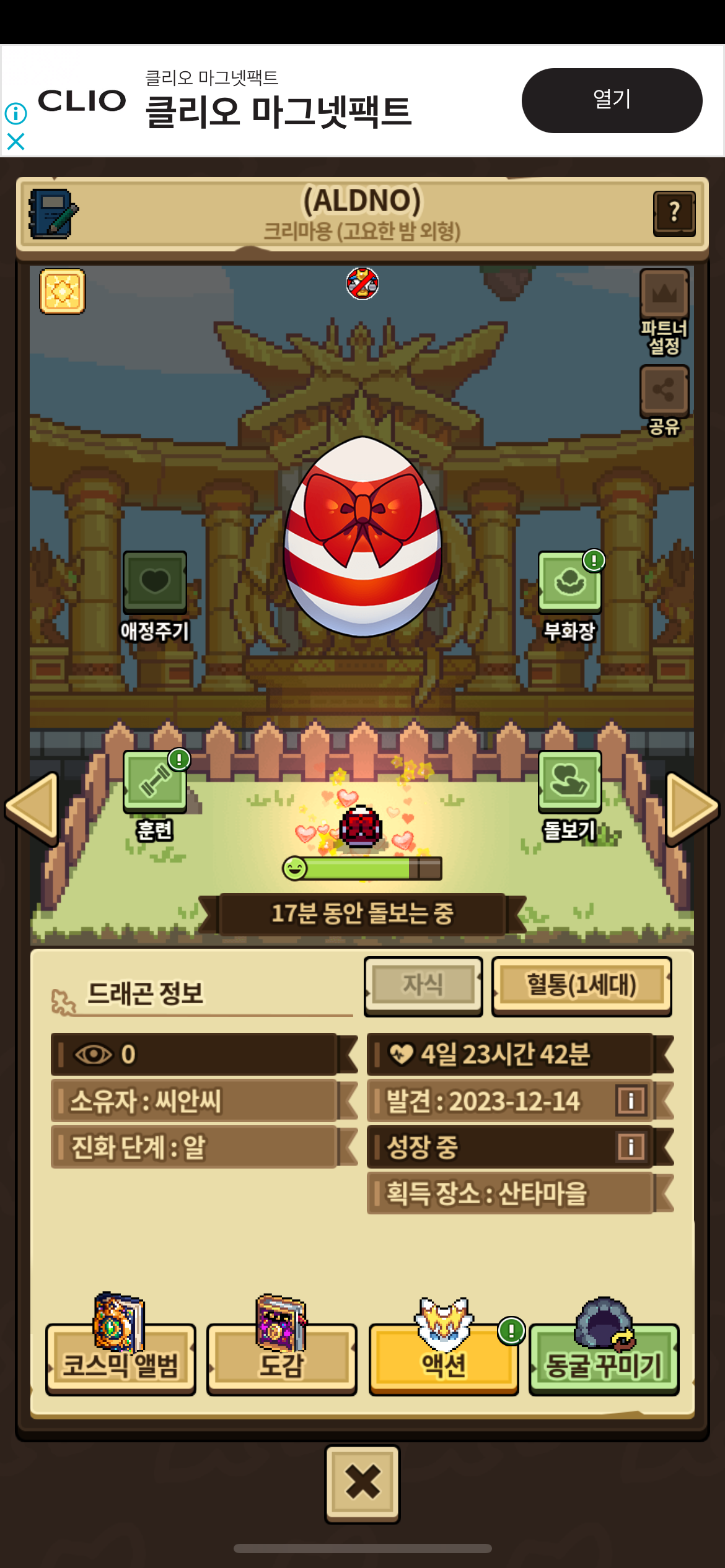Open the notebook edit icon
This screenshot has height=1568, width=725.
coord(53,214)
